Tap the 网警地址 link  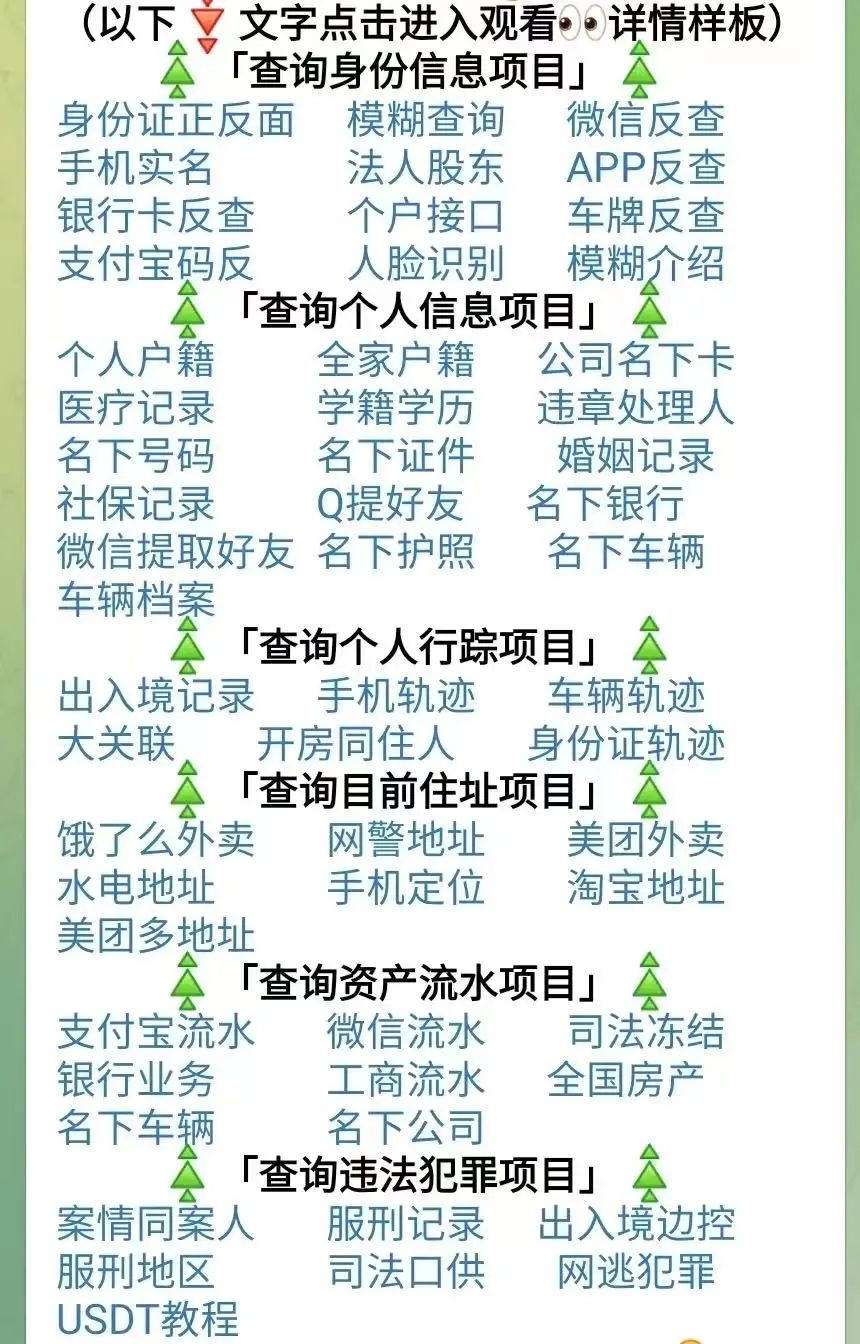click(405, 840)
